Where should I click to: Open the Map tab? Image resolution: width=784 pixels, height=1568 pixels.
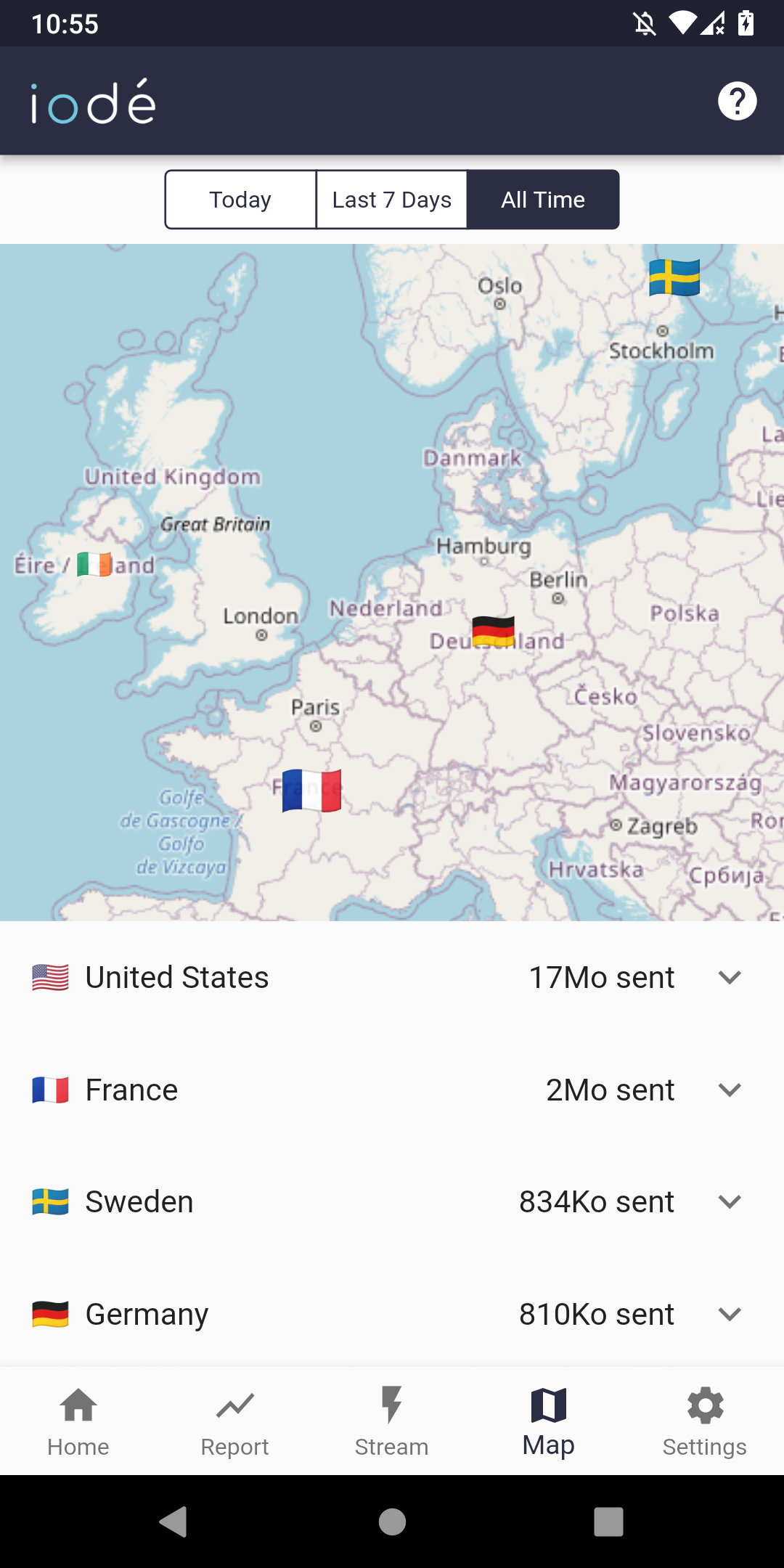point(549,1421)
